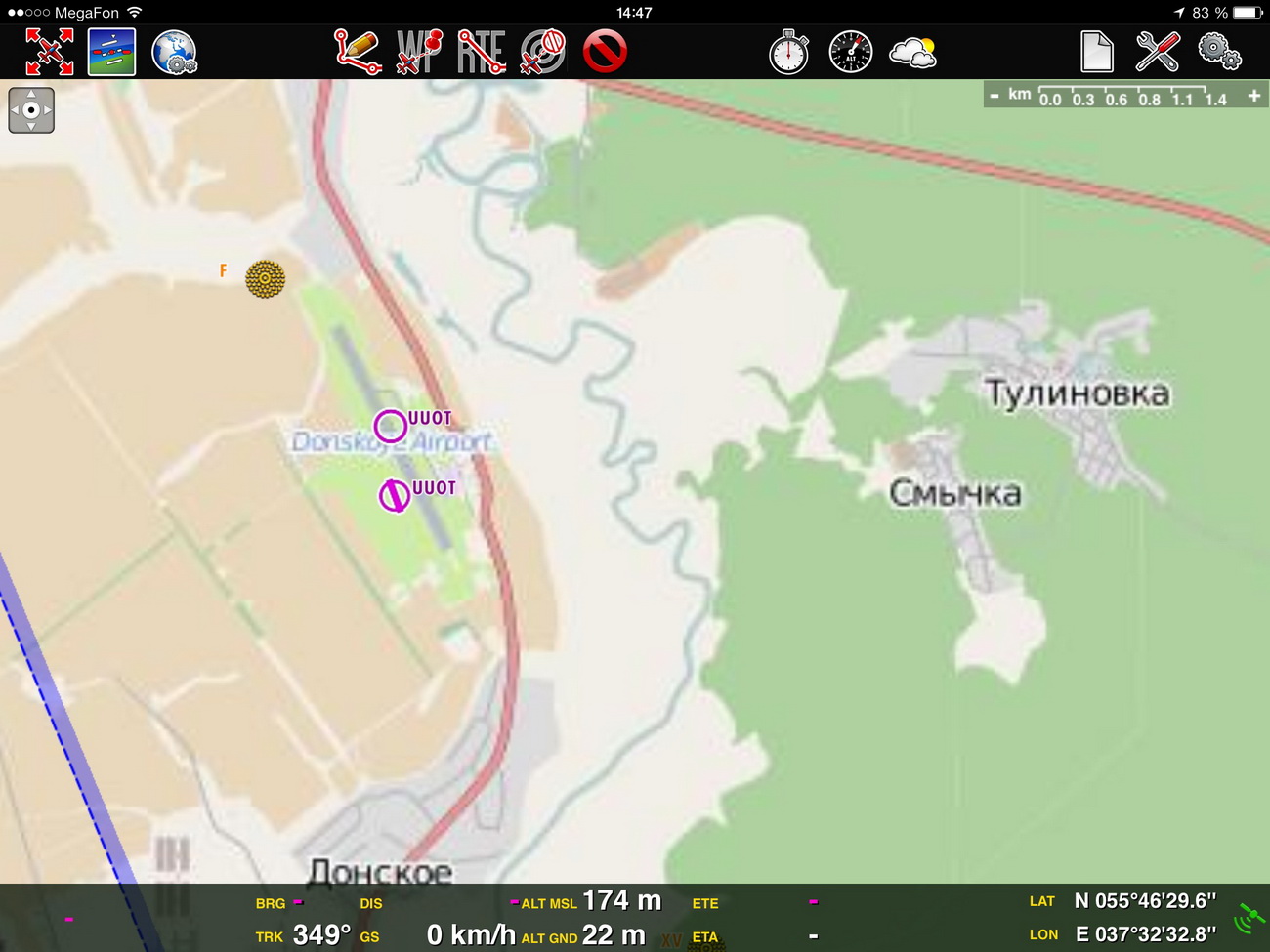Open the weather cloud icon
Image resolution: width=1270 pixels, height=952 pixels.
tap(912, 52)
